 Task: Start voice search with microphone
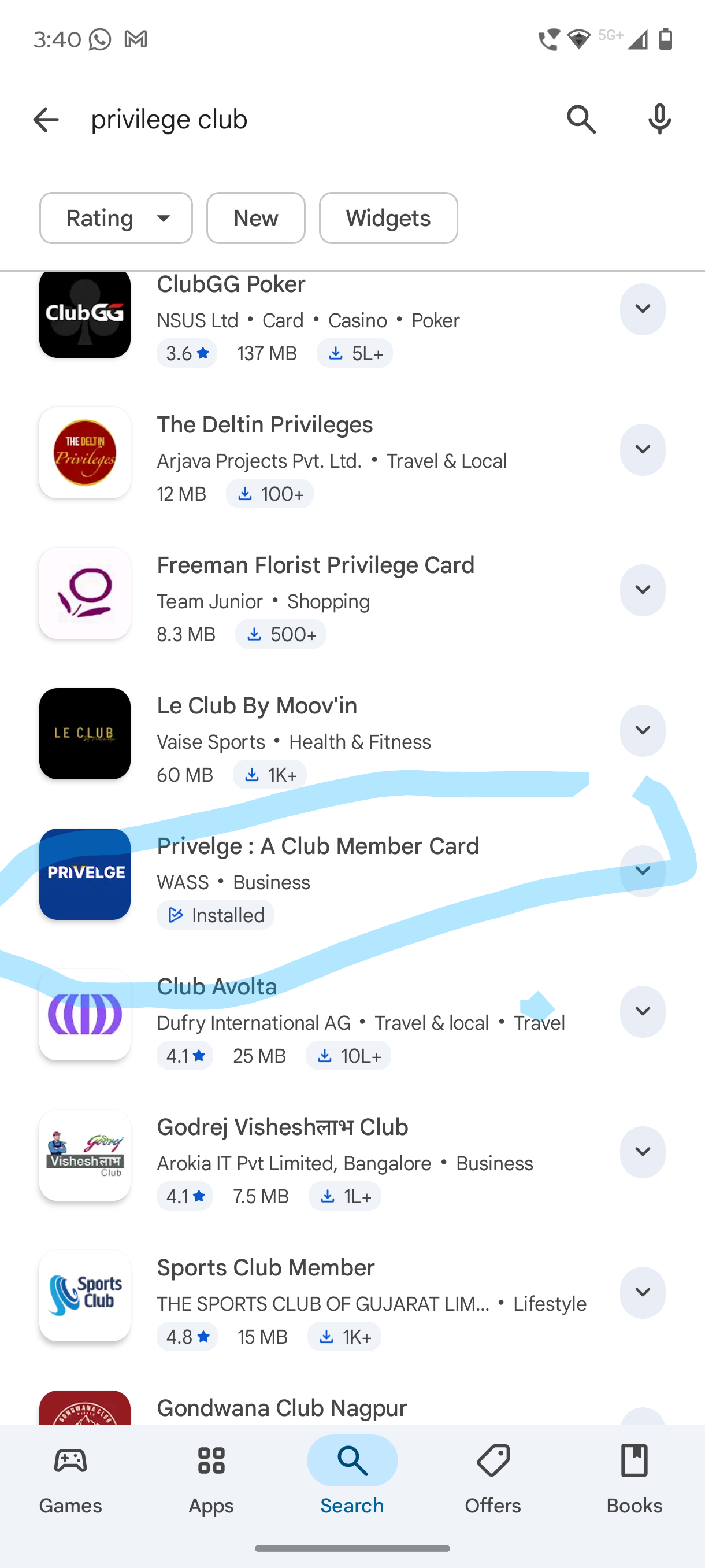[x=659, y=119]
